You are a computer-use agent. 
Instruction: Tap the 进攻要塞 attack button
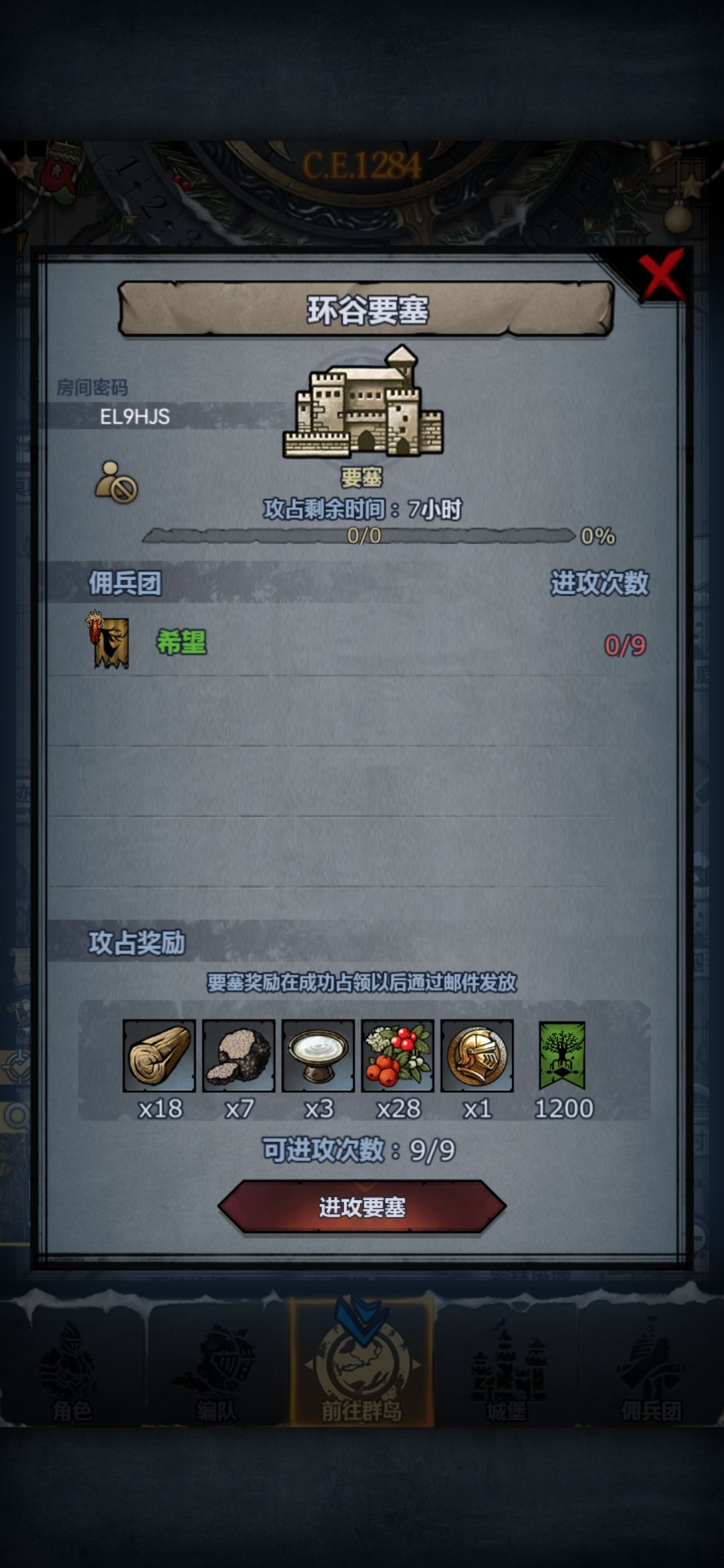click(362, 1207)
